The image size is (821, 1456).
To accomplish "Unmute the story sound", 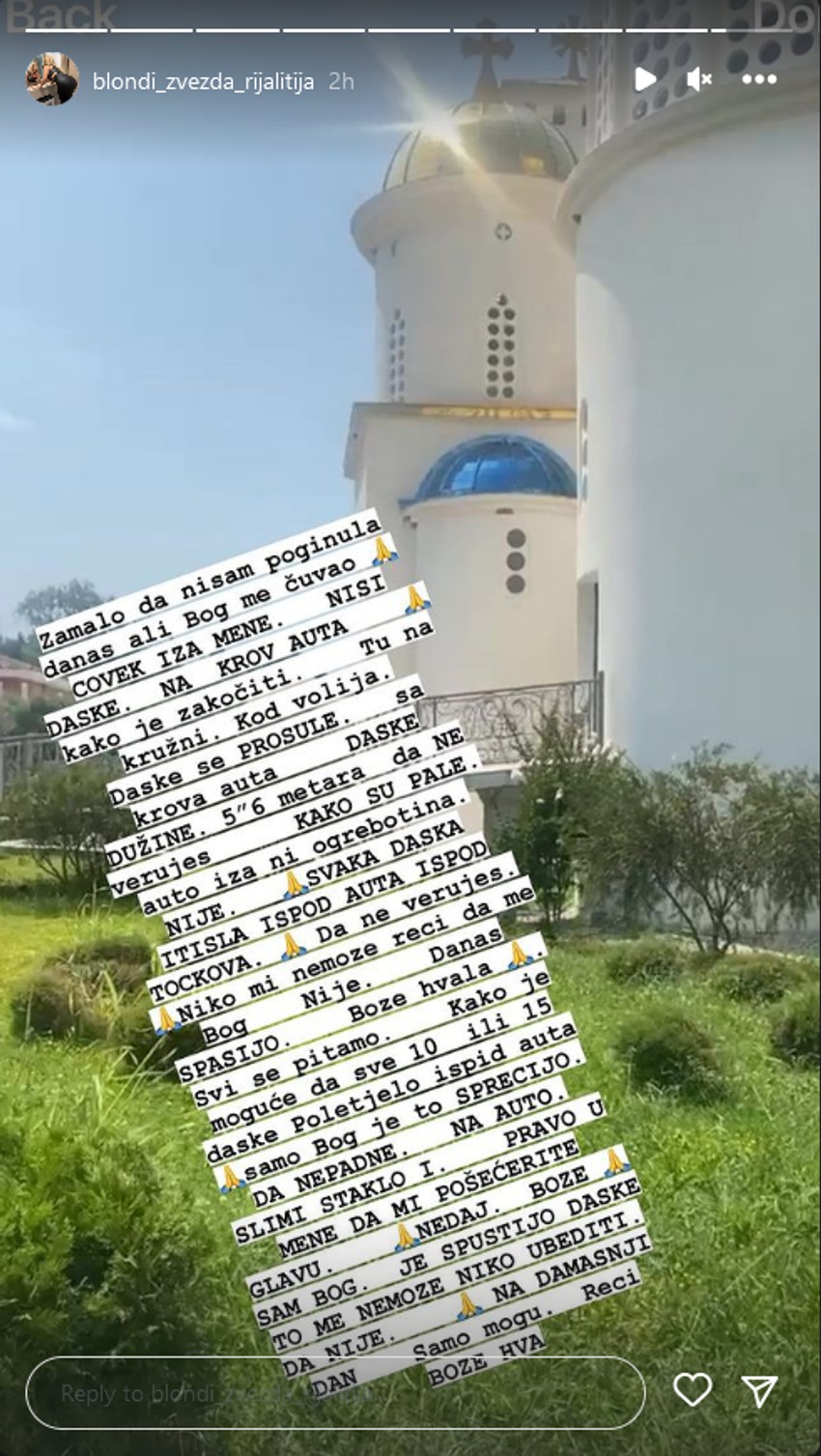I will (699, 80).
